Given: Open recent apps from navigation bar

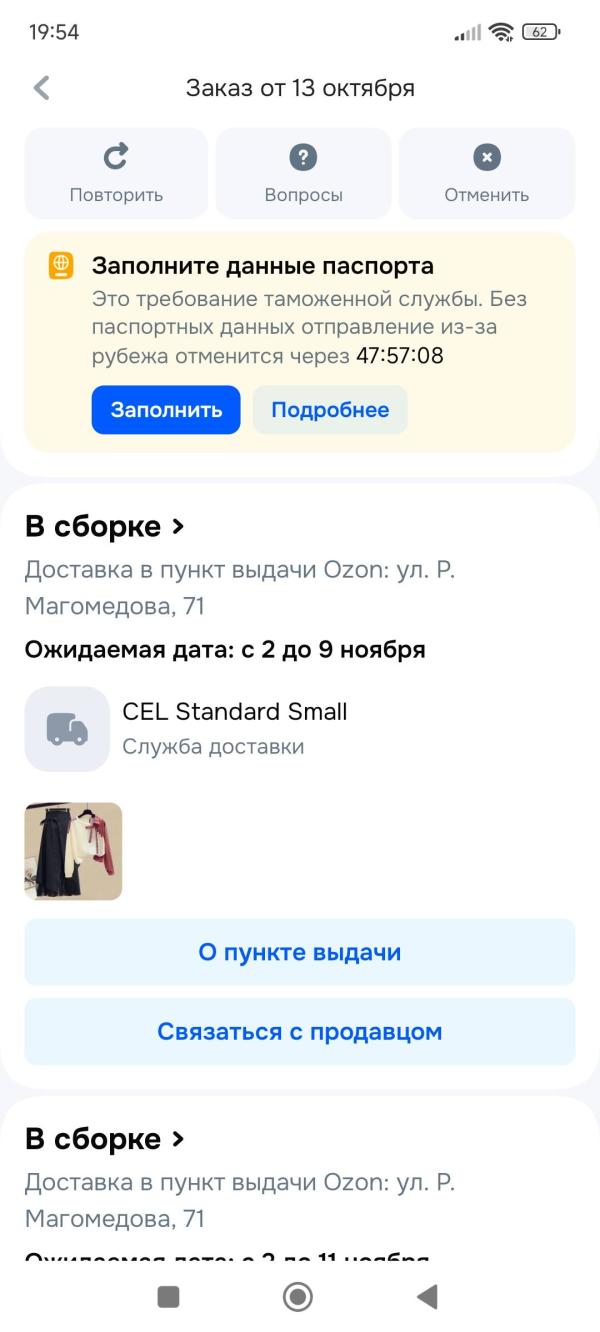Looking at the screenshot, I should click(x=168, y=1297).
